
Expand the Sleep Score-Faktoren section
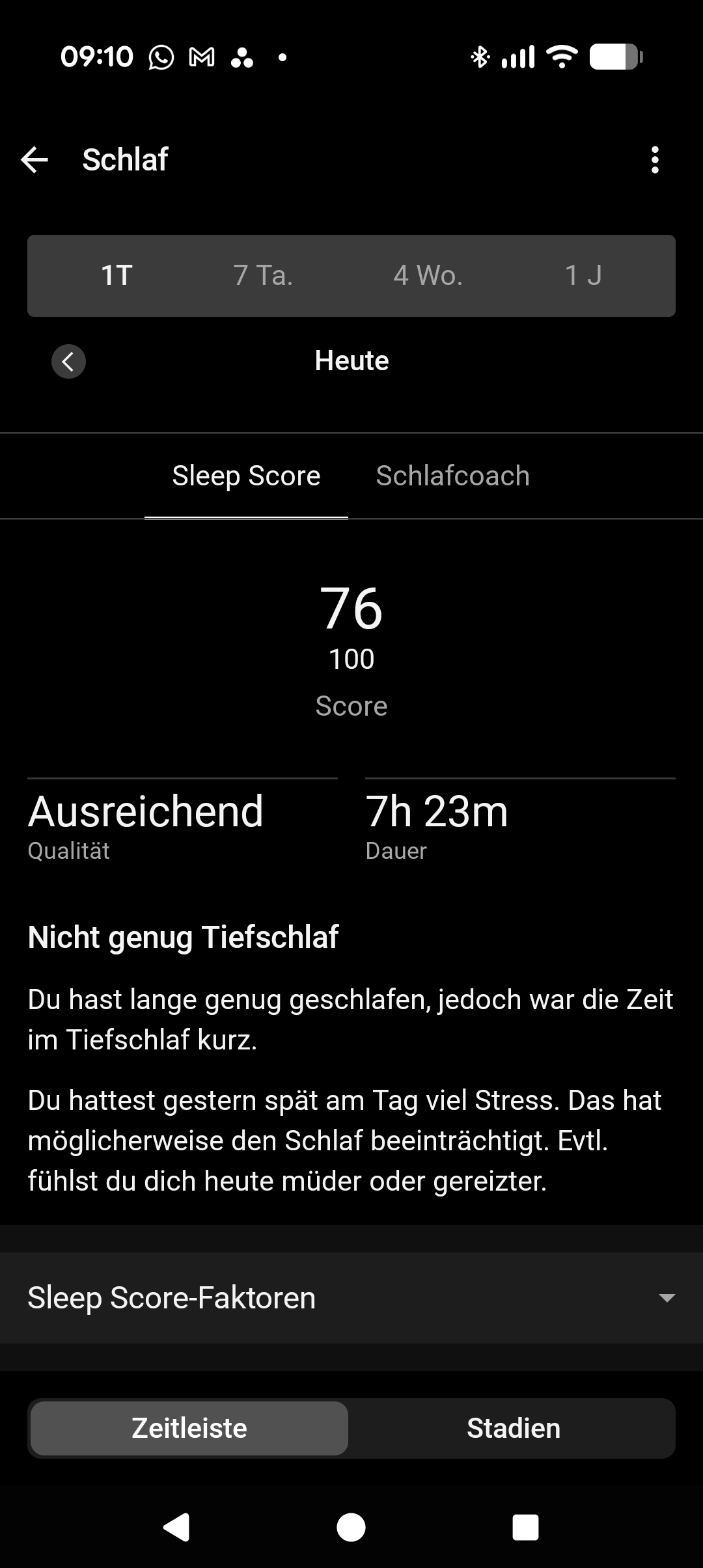(x=351, y=1298)
